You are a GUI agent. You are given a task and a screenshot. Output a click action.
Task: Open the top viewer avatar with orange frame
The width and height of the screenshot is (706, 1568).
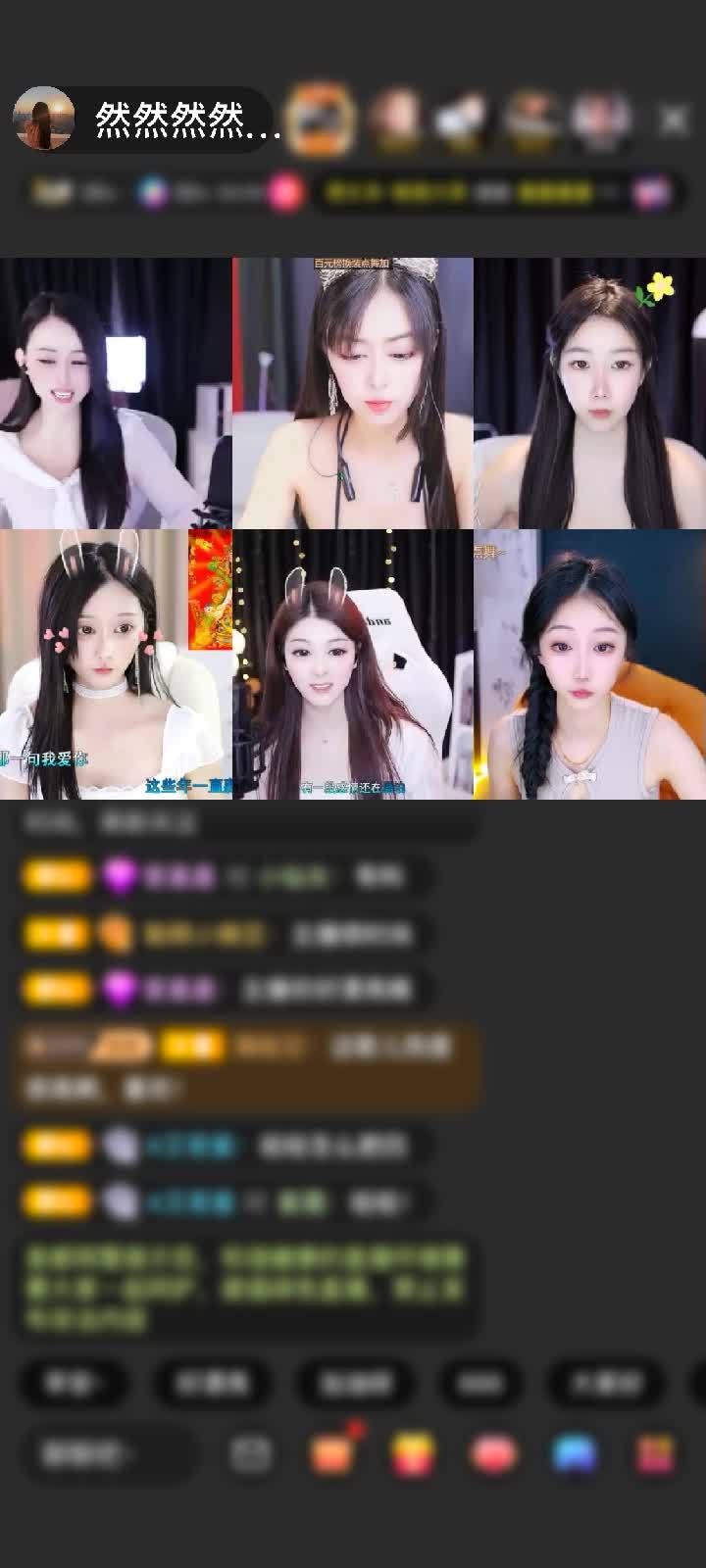tap(321, 119)
